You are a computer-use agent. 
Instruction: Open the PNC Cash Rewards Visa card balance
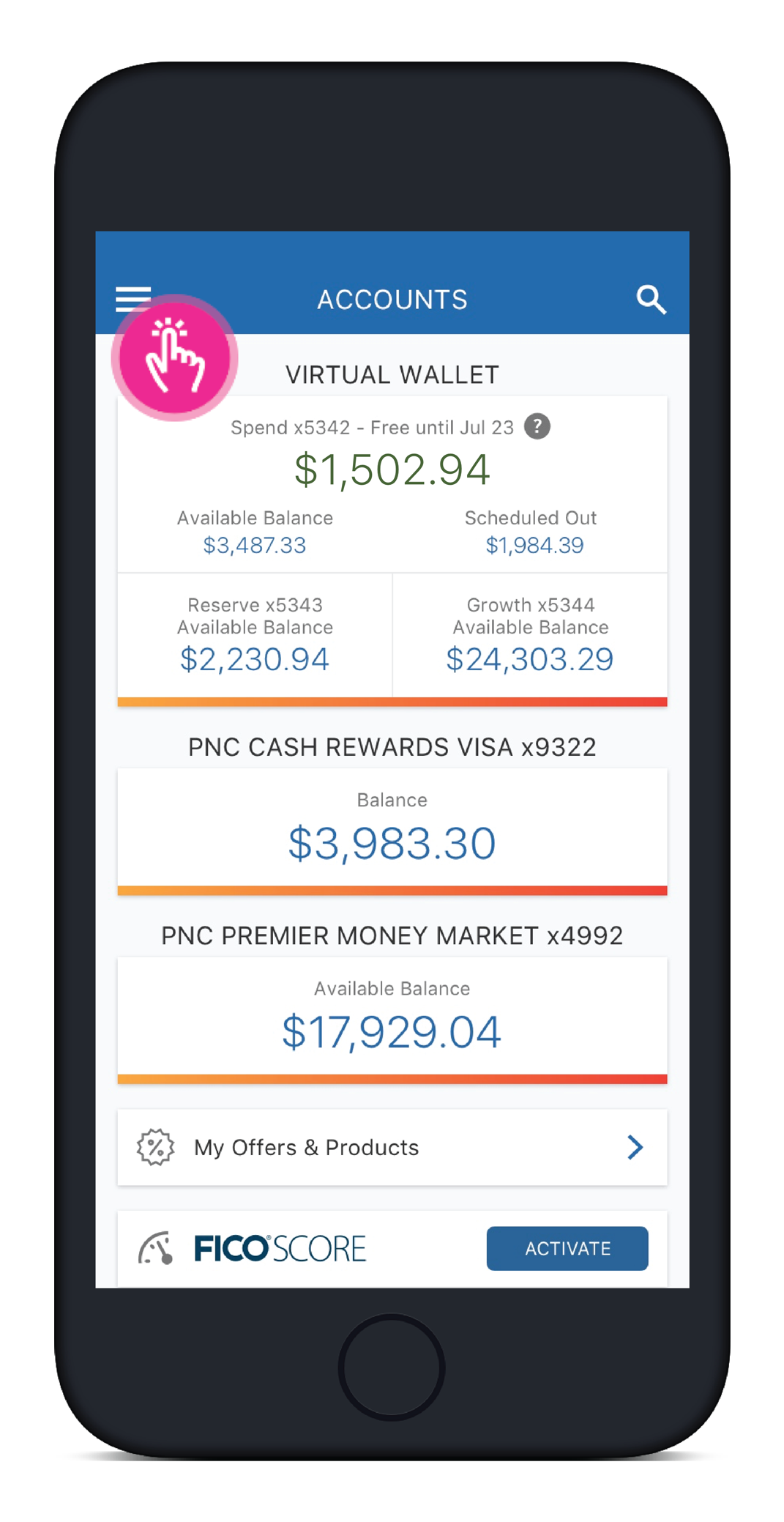[392, 828]
